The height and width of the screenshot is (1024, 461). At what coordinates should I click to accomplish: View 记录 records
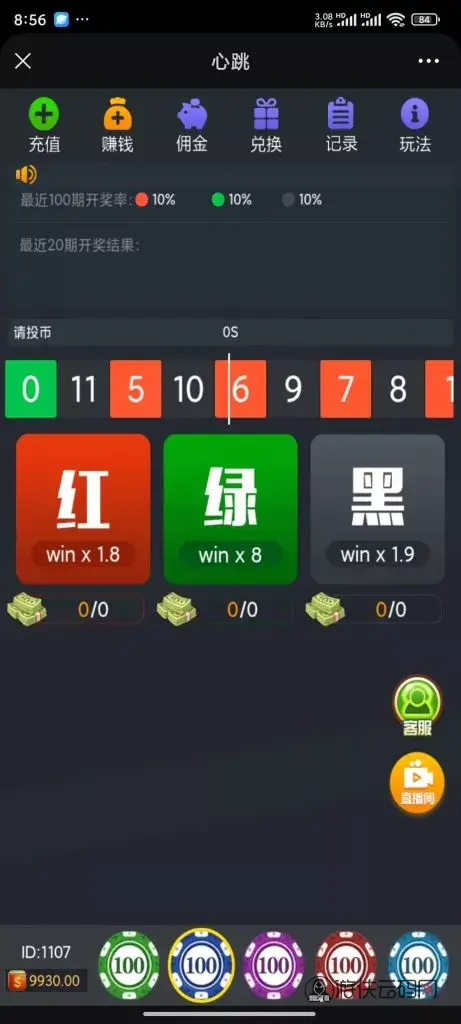341,126
